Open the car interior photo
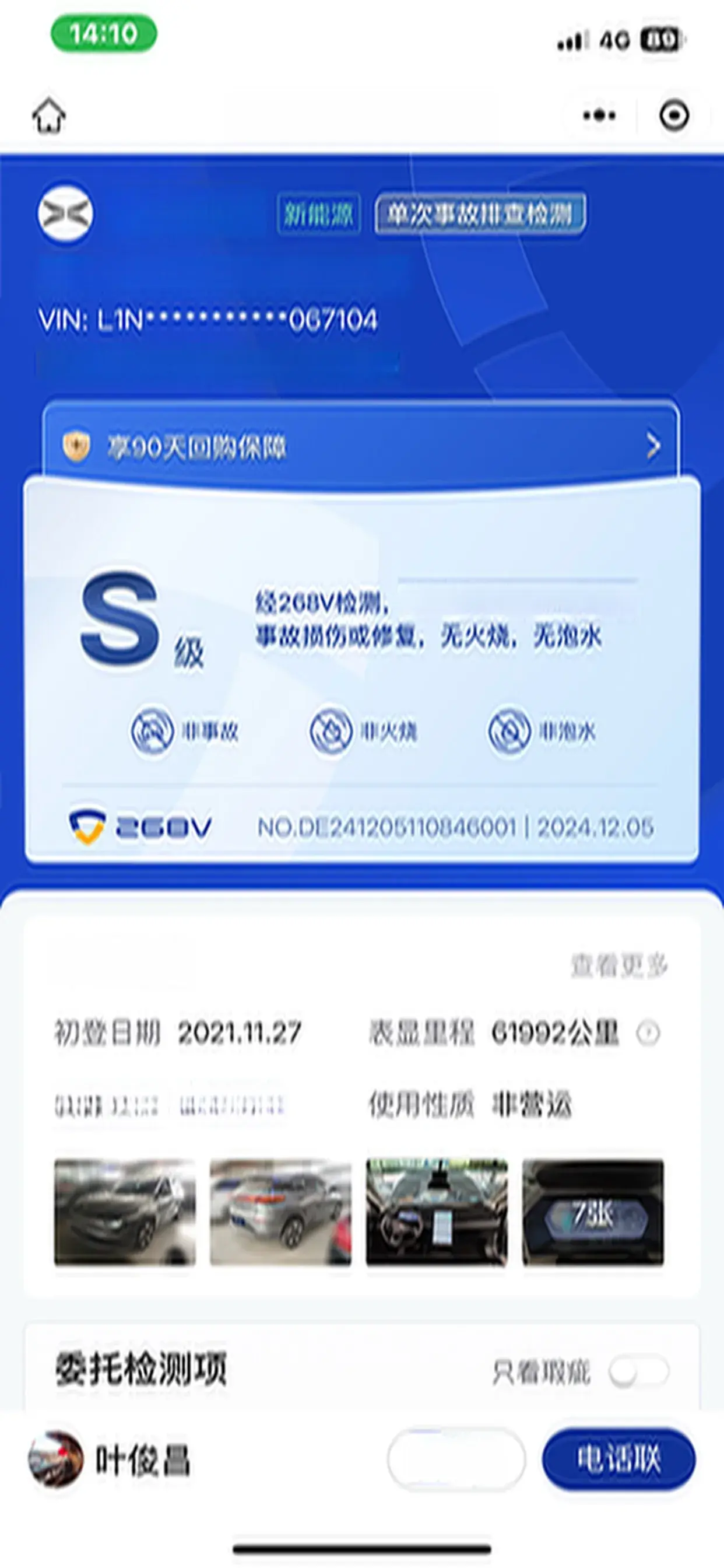Image resolution: width=724 pixels, height=1568 pixels. pyautogui.click(x=436, y=1212)
